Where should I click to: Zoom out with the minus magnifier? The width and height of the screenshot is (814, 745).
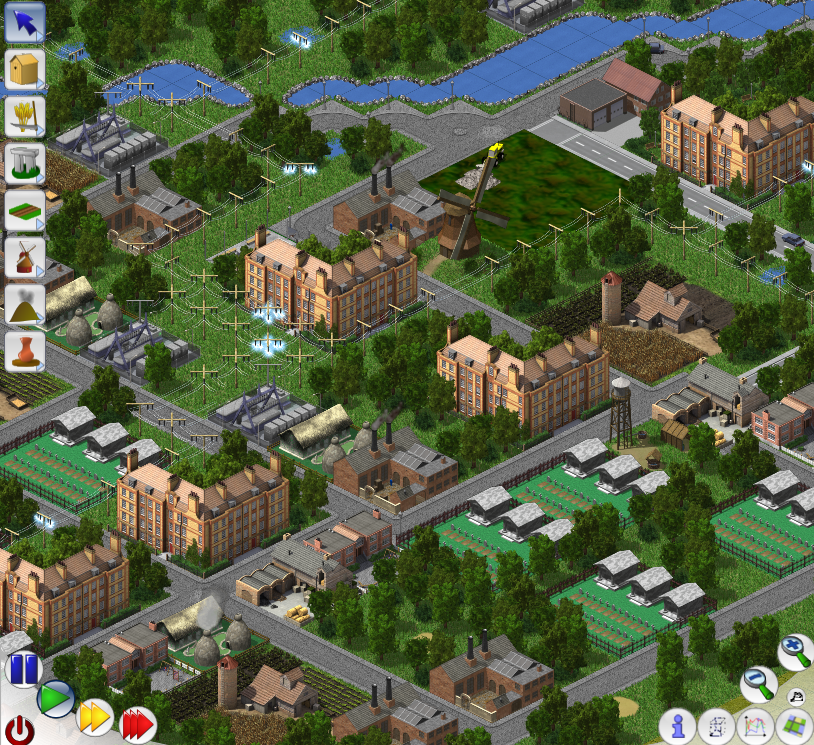[x=759, y=685]
